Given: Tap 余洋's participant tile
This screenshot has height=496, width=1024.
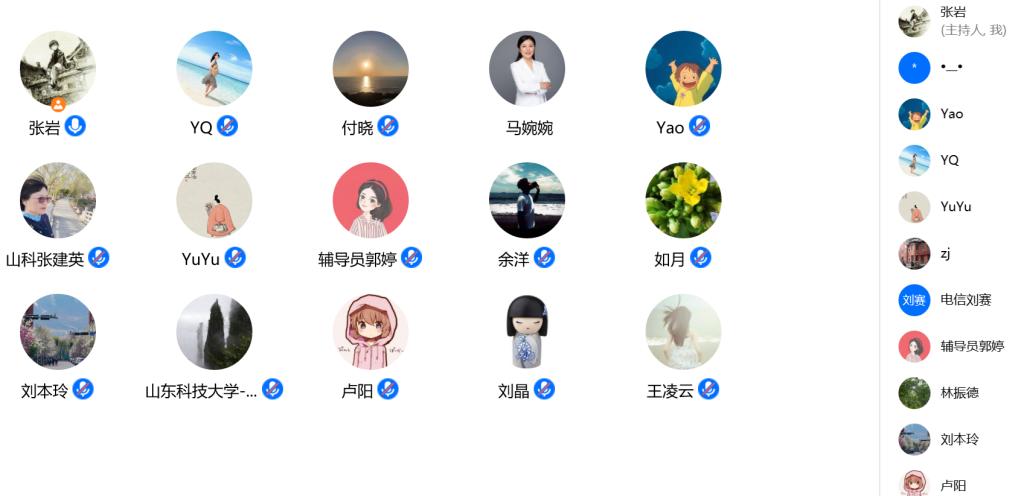Looking at the screenshot, I should (x=527, y=200).
